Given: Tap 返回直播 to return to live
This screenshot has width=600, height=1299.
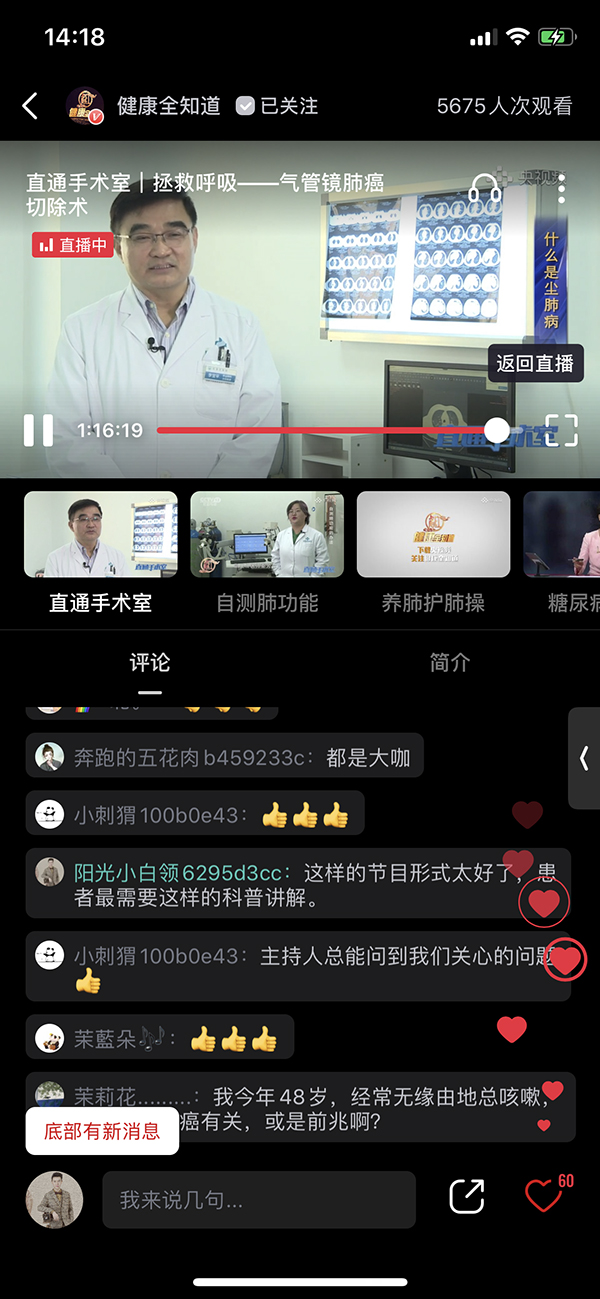Looking at the screenshot, I should coord(535,364).
